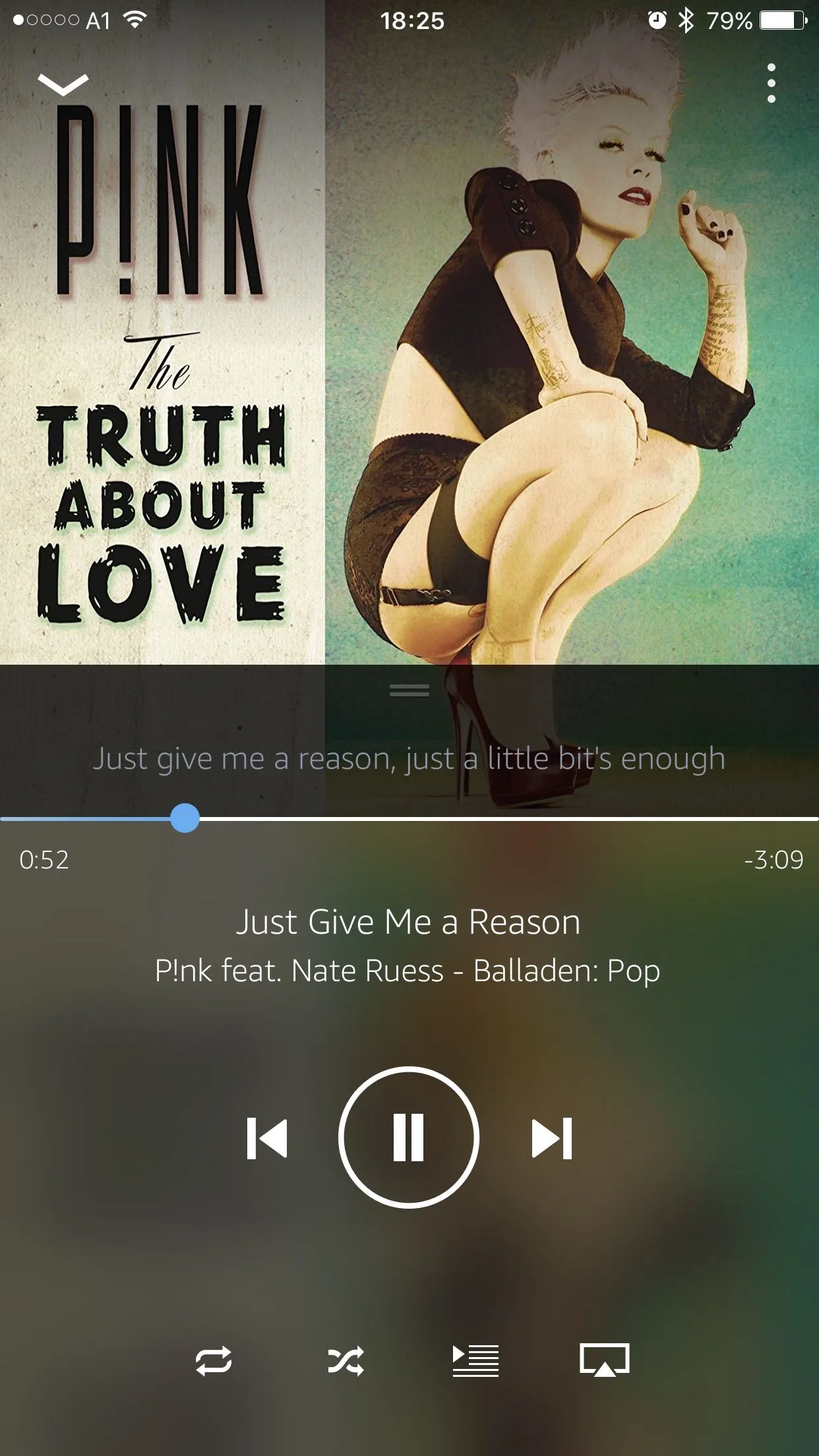Viewport: 819px width, 1456px height.
Task: Pause the song Just Give Me a Reason
Action: tap(409, 1137)
